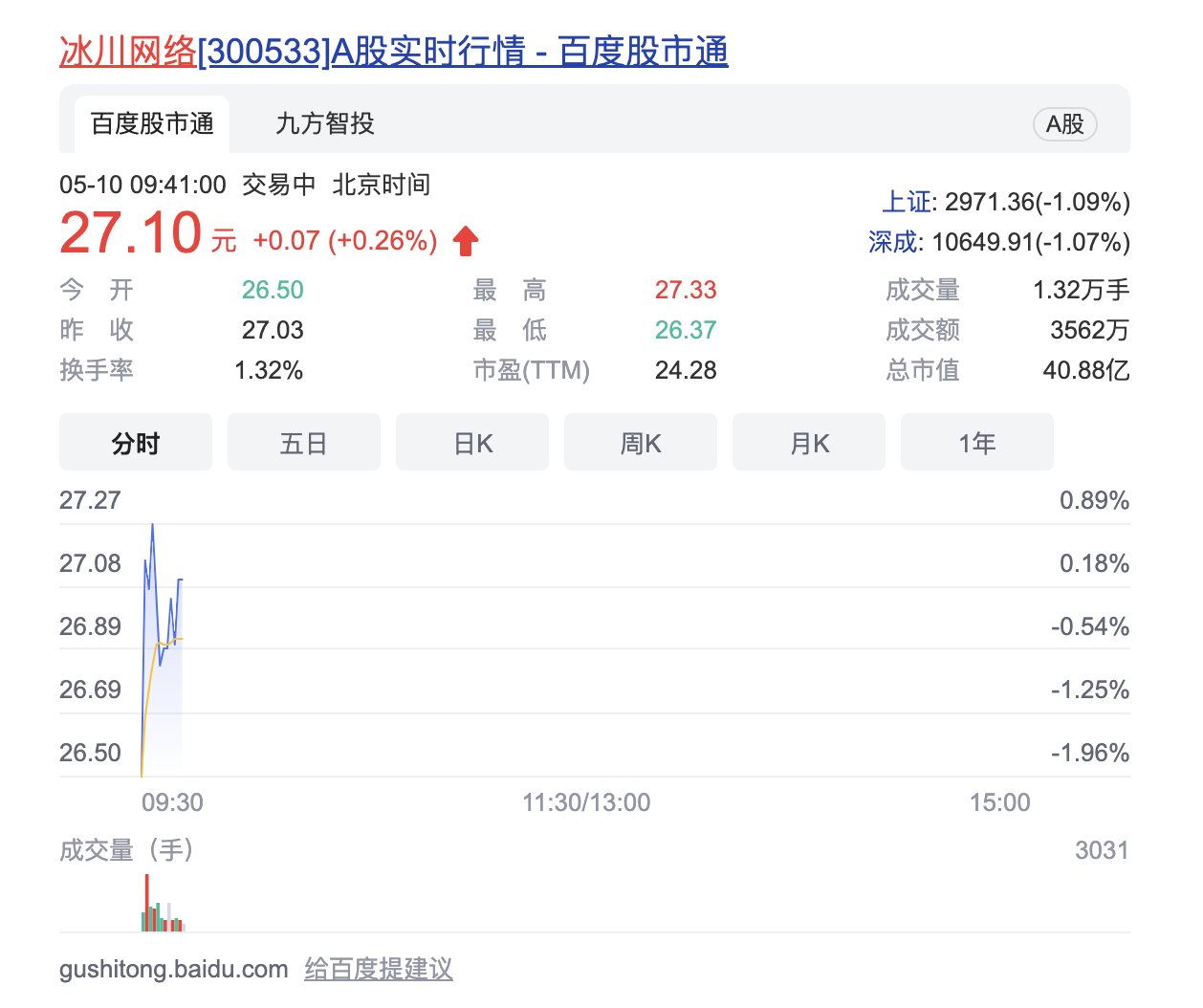Show the 五日 chart
Screen dimensions: 1203x1008
(x=304, y=443)
